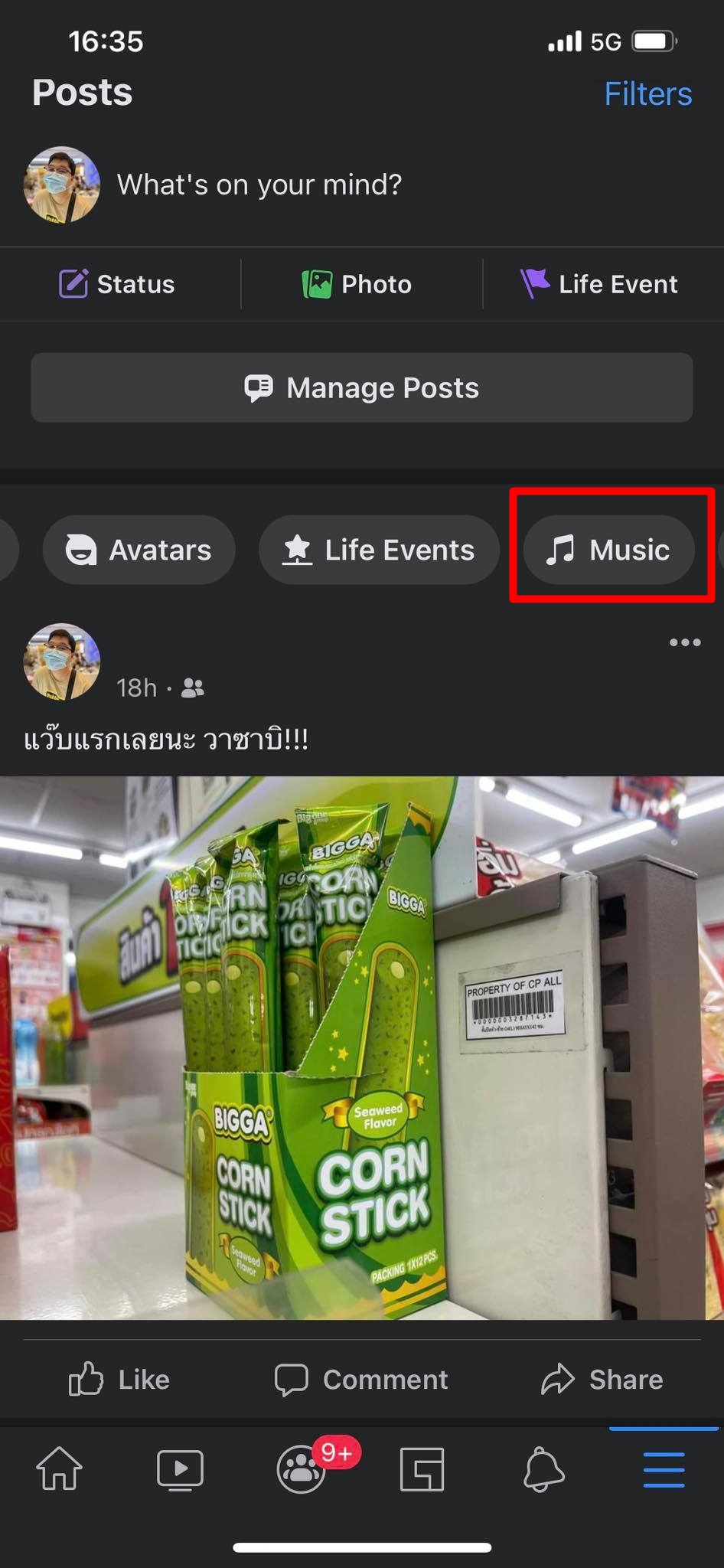Select the Music filter chip

click(x=608, y=550)
